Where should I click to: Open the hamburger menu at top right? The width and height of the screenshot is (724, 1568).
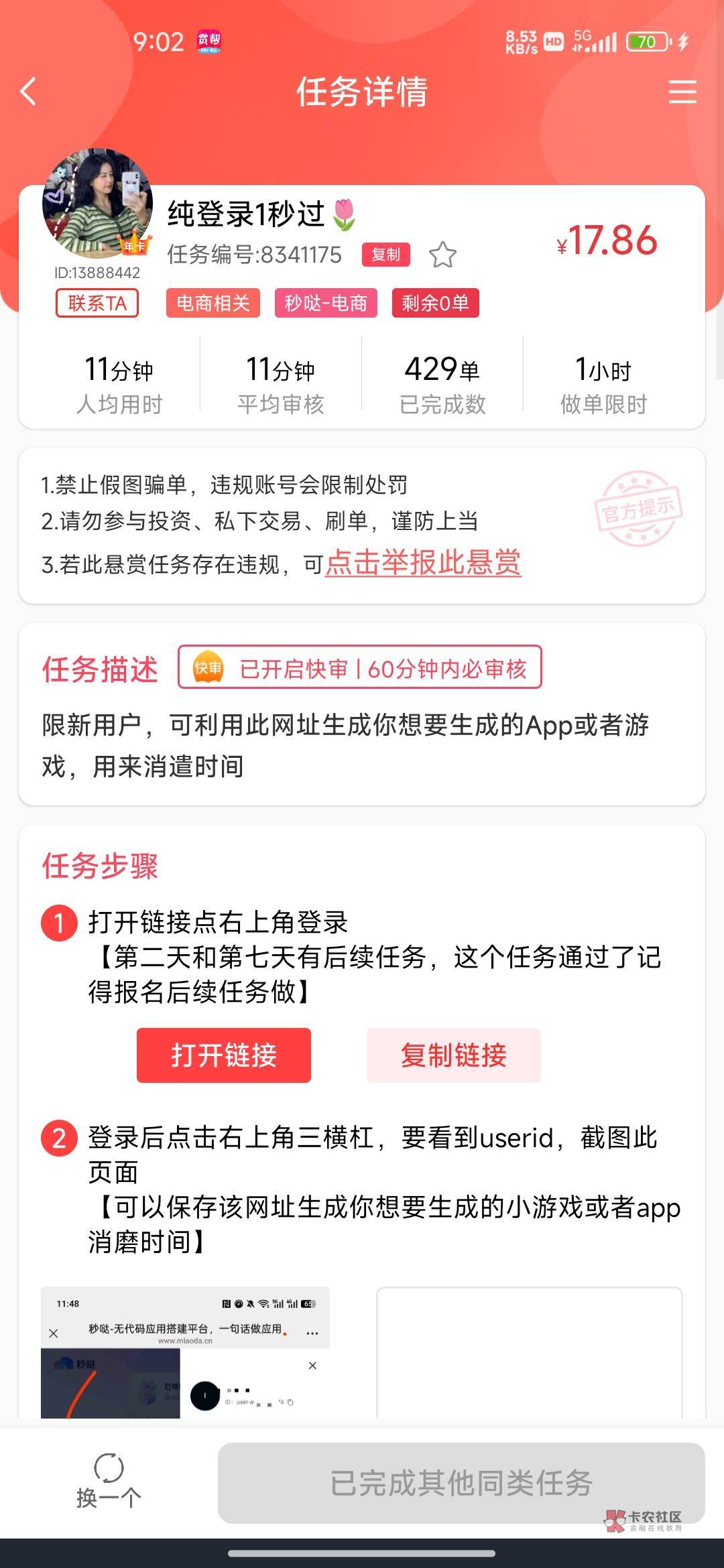click(x=682, y=91)
